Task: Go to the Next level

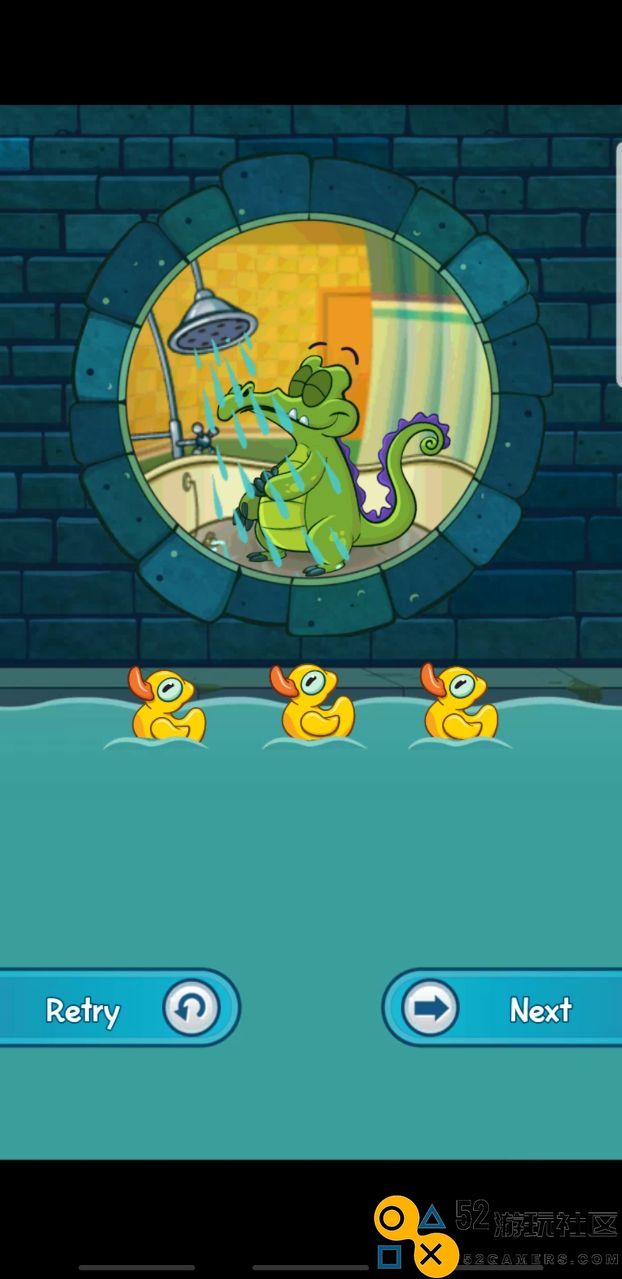Action: tap(503, 1008)
